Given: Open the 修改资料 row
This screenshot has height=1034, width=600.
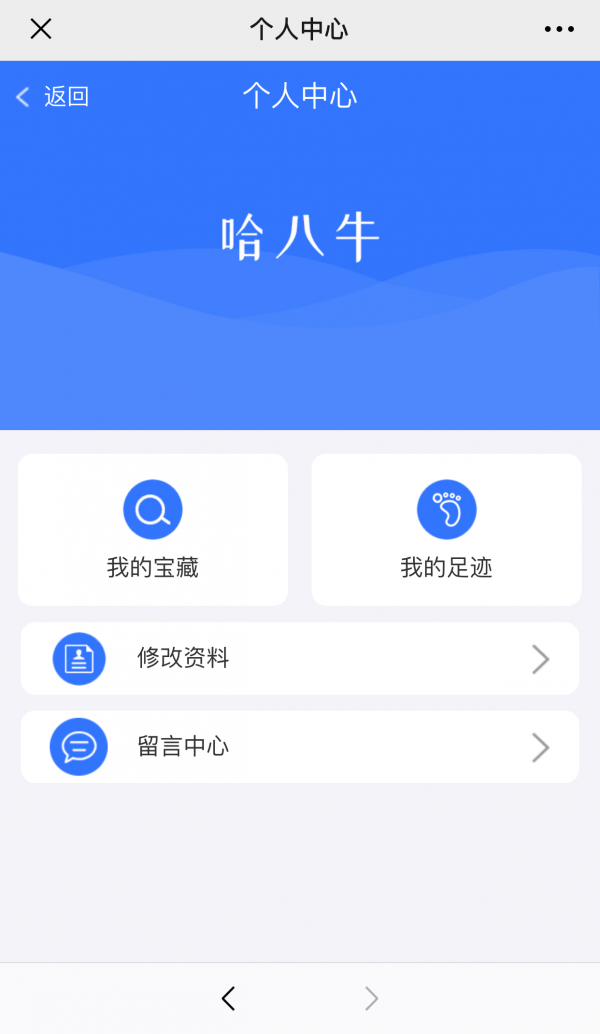Looking at the screenshot, I should click(300, 658).
